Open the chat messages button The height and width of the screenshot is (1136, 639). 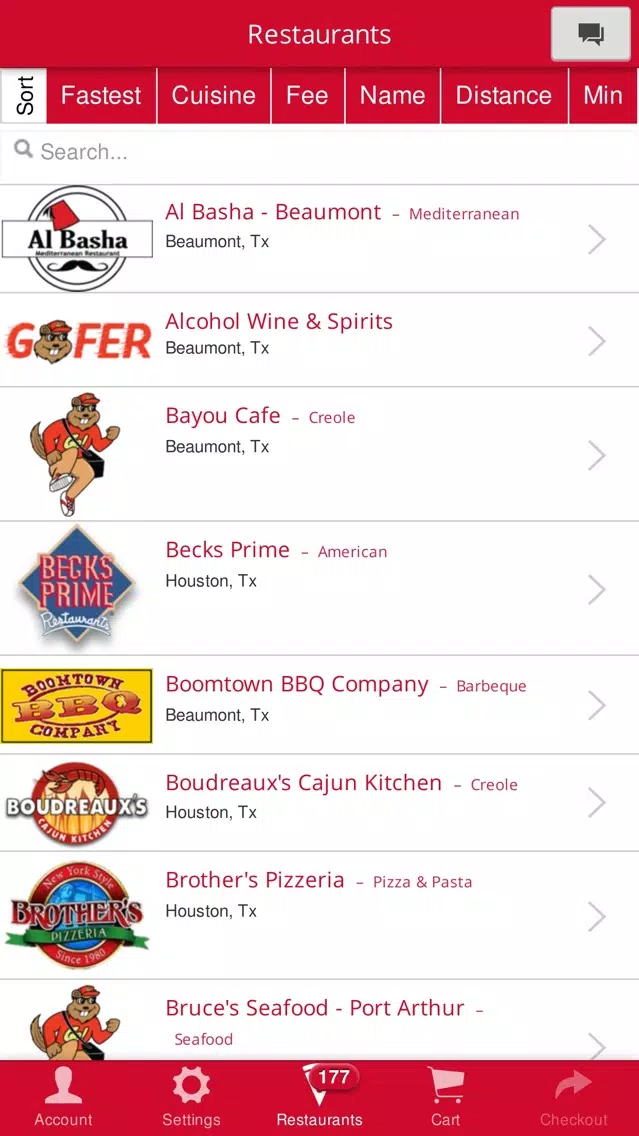590,34
